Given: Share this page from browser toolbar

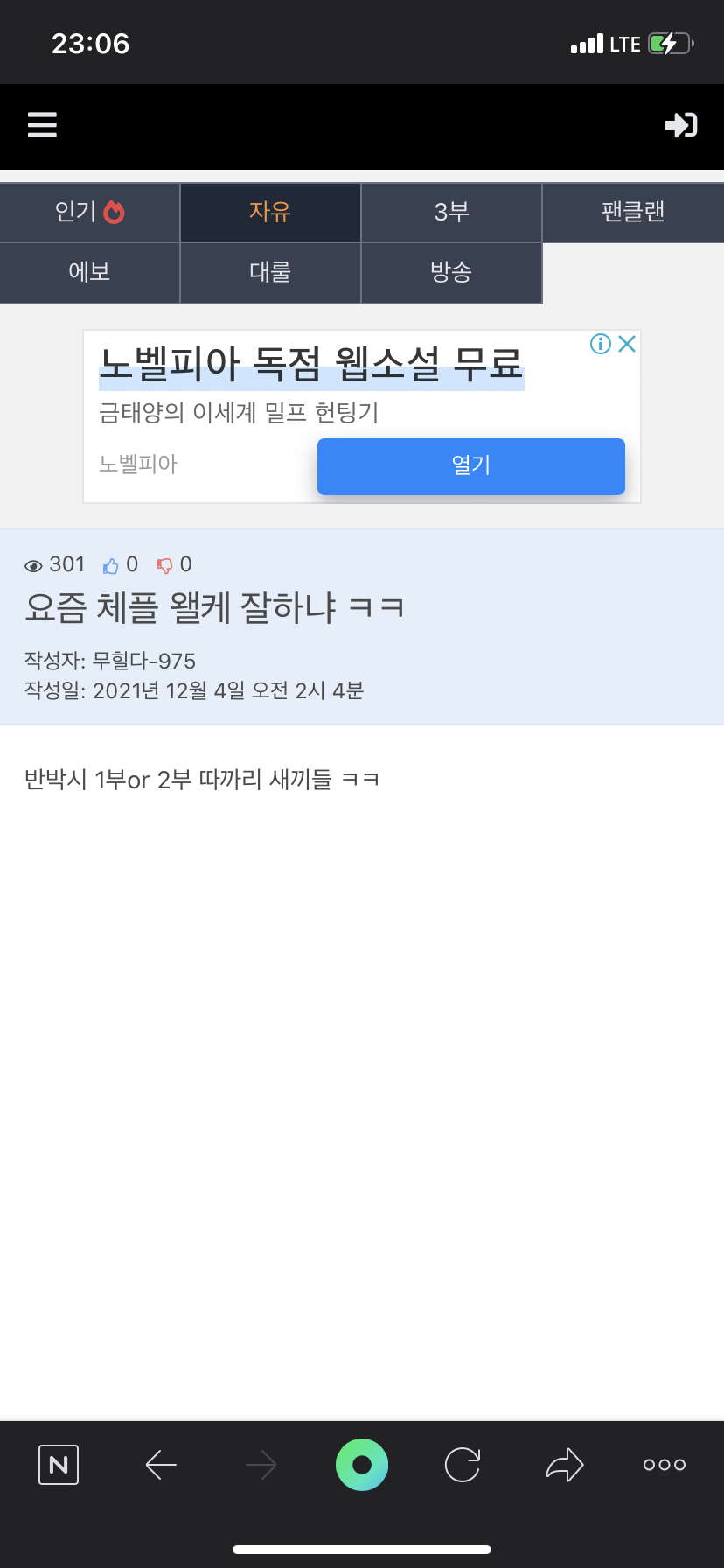Looking at the screenshot, I should tap(564, 1464).
